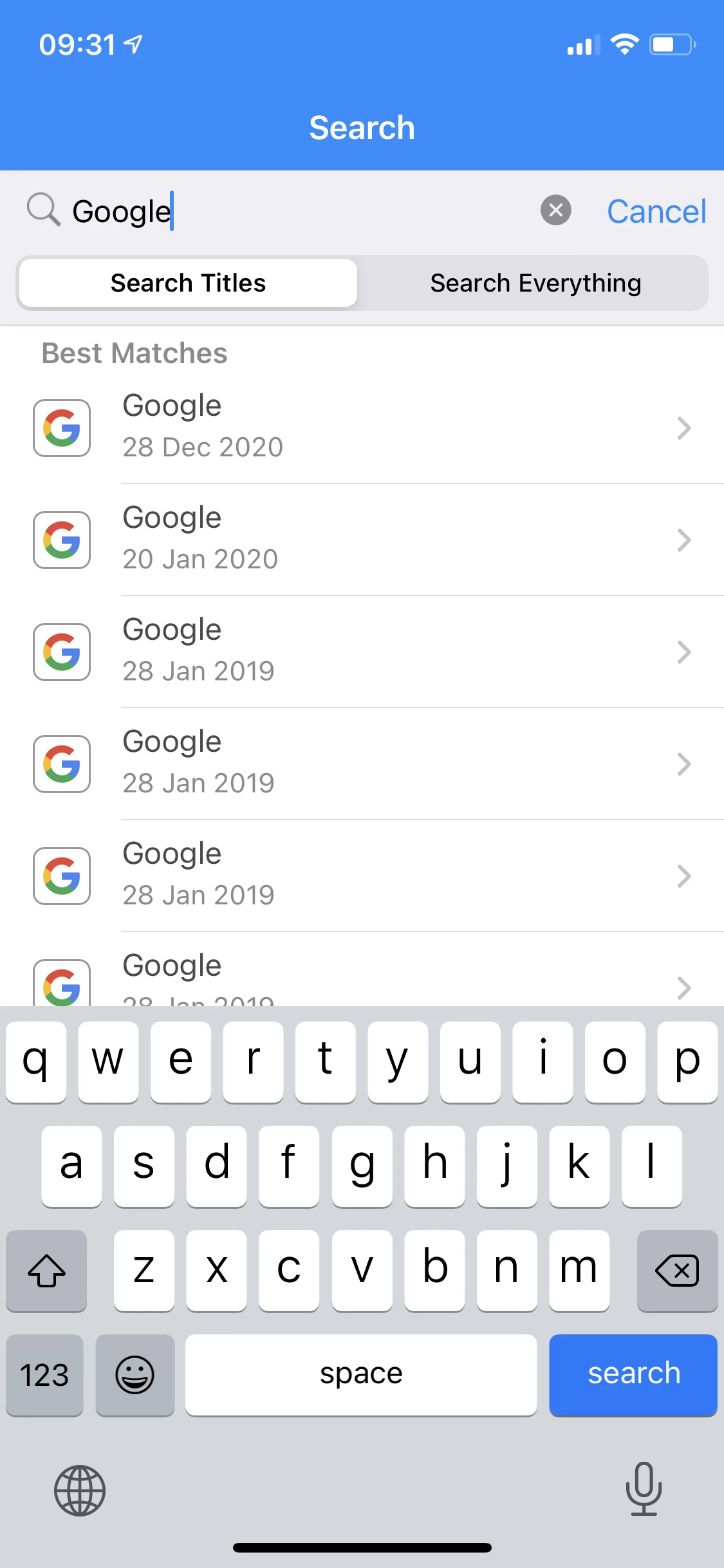Viewport: 724px width, 1568px height.
Task: Switch to the 123 numeric keyboard
Action: click(44, 1374)
